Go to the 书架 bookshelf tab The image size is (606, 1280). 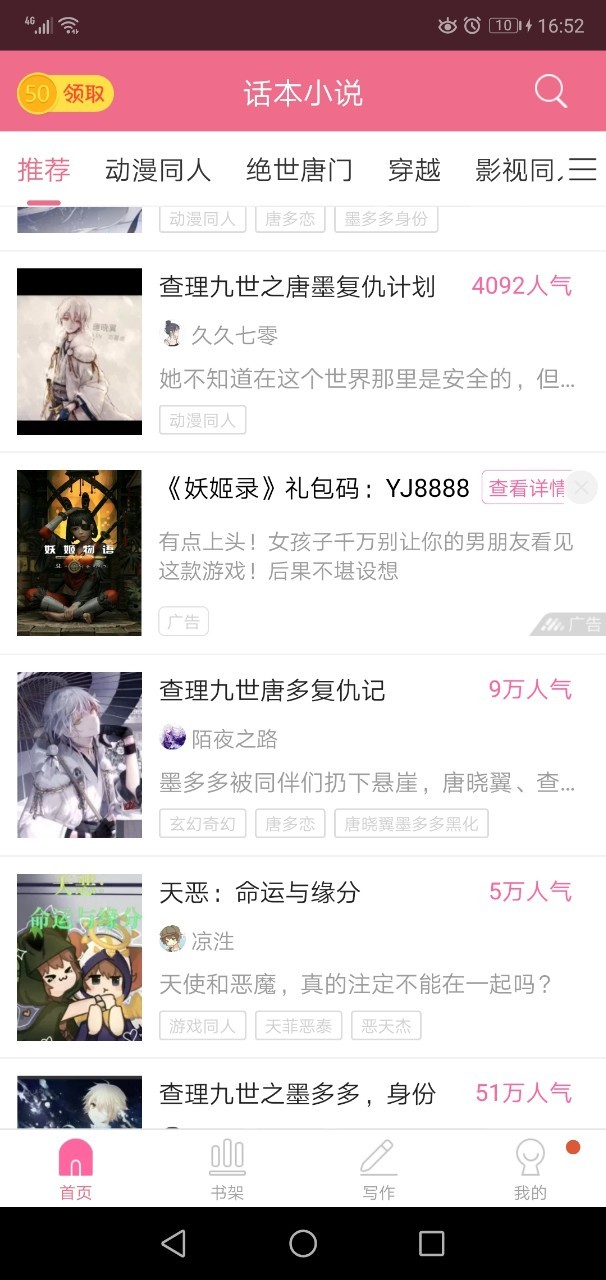pos(227,1169)
